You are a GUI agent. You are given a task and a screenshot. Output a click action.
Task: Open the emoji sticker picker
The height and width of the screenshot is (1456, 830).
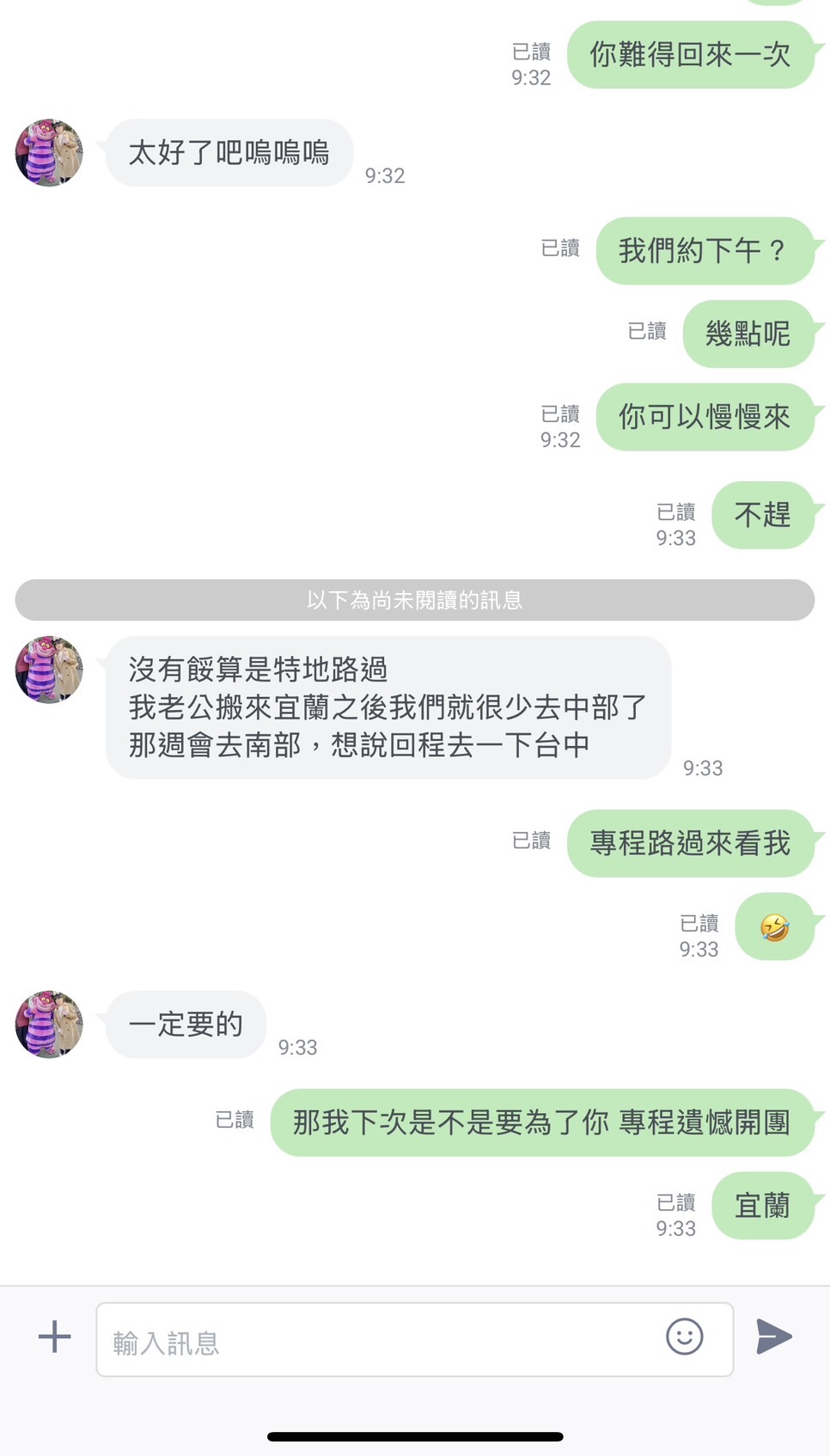pyautogui.click(x=685, y=1337)
